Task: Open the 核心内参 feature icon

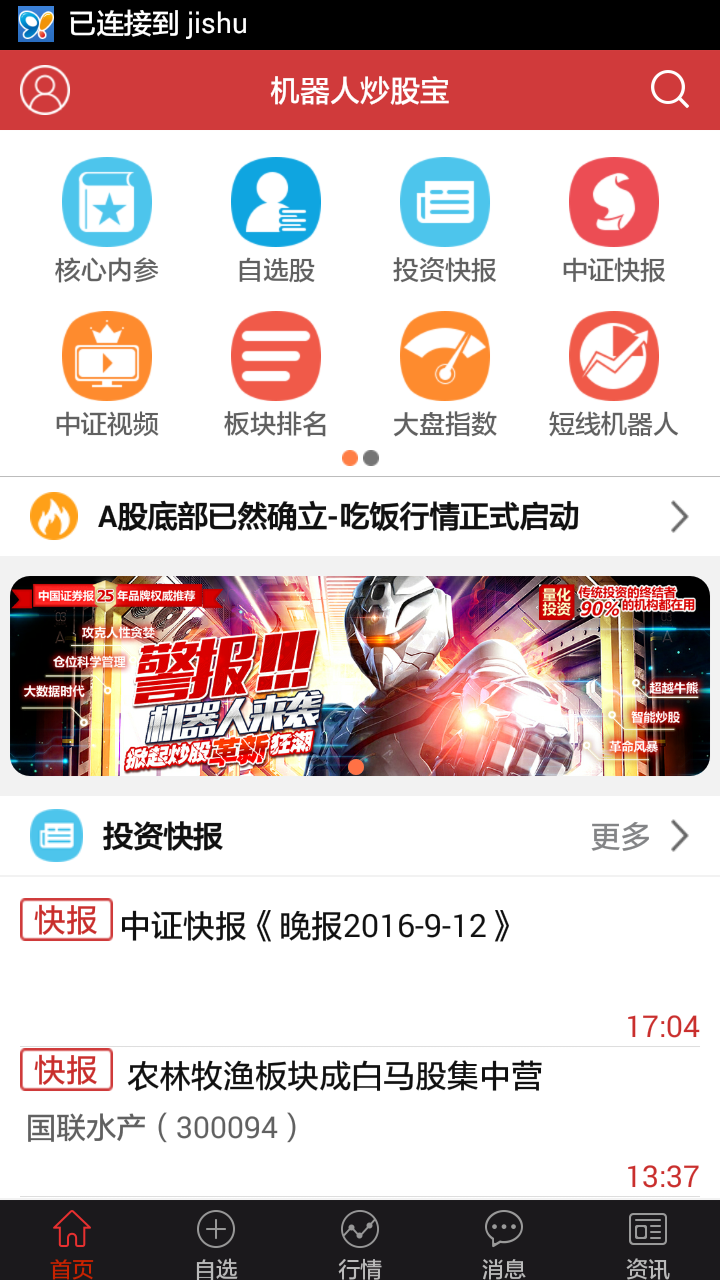Action: (106, 201)
